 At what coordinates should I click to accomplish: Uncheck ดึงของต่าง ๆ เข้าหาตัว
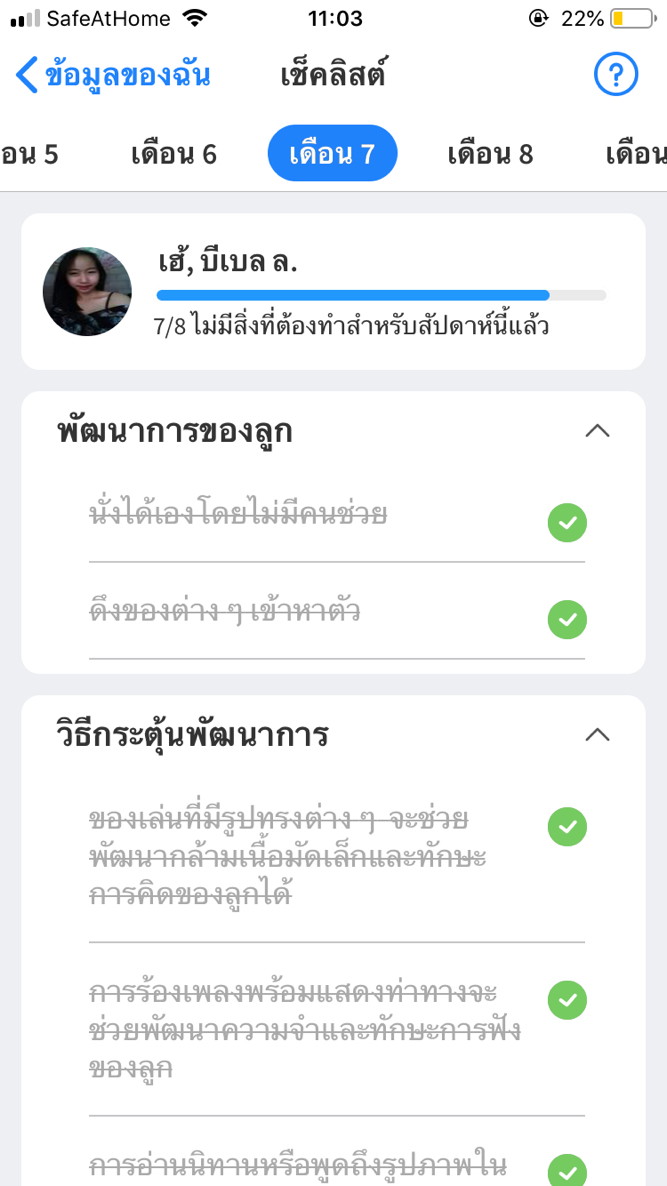567,620
